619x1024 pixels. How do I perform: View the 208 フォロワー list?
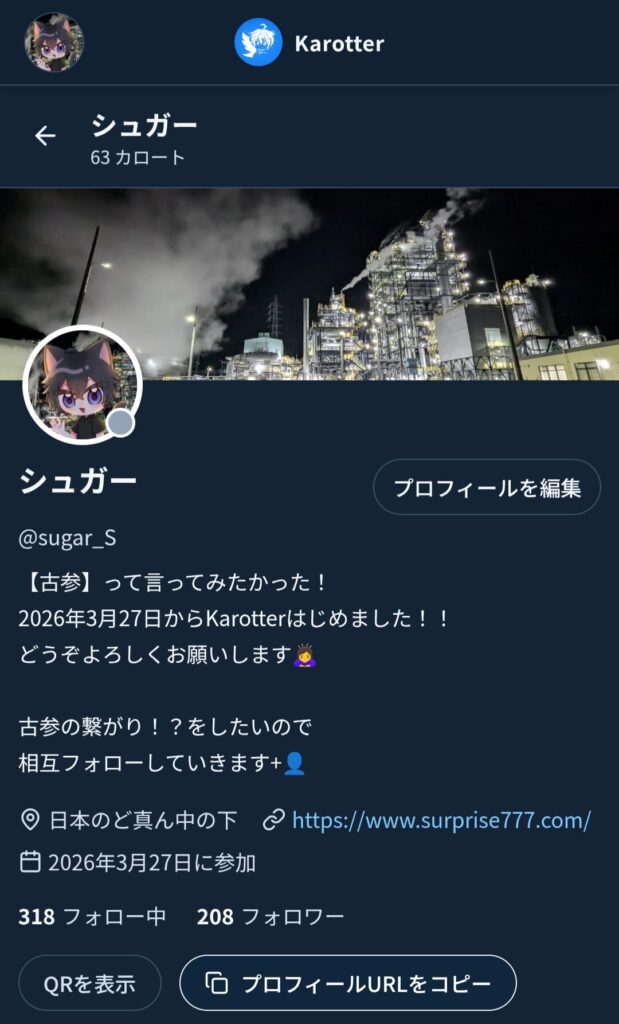point(270,916)
